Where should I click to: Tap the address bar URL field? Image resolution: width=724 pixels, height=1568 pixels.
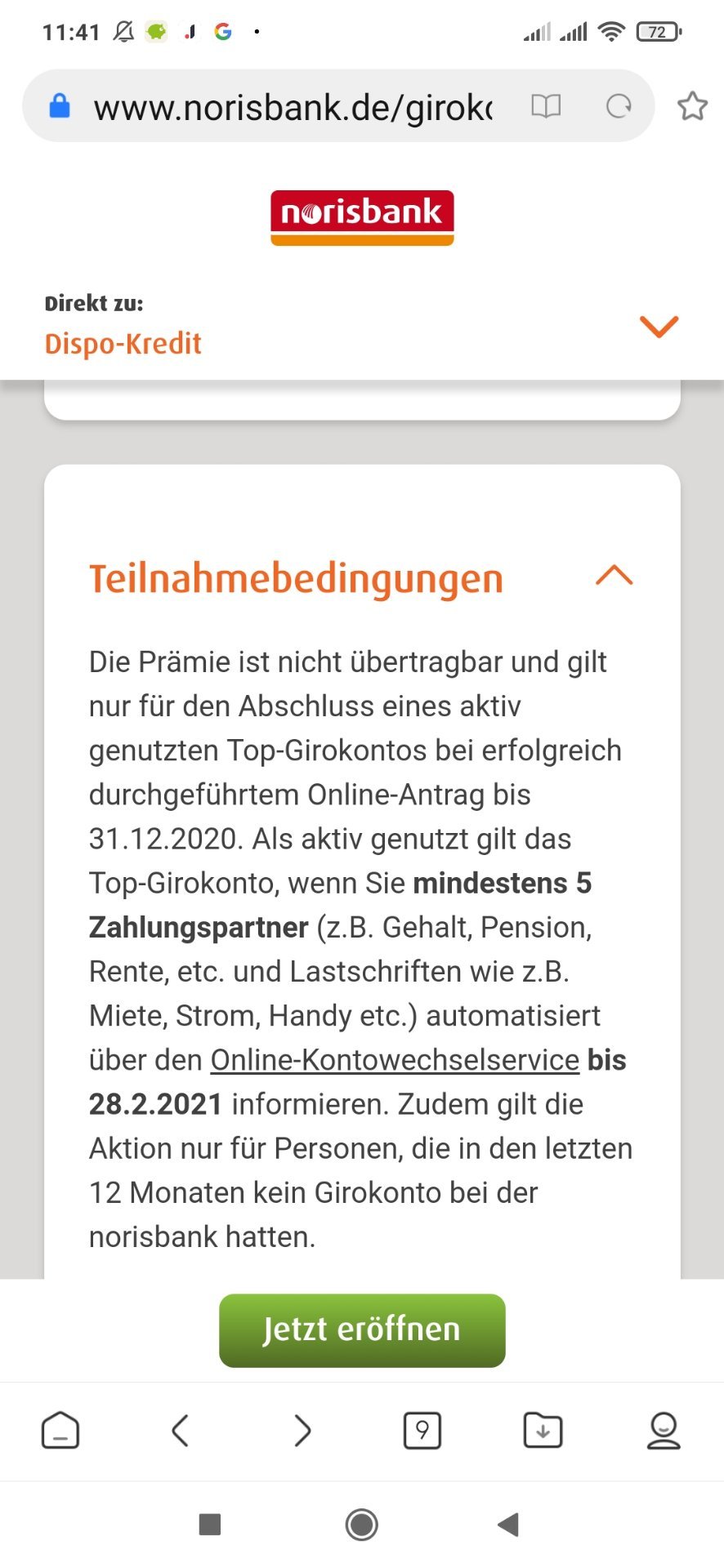[293, 107]
